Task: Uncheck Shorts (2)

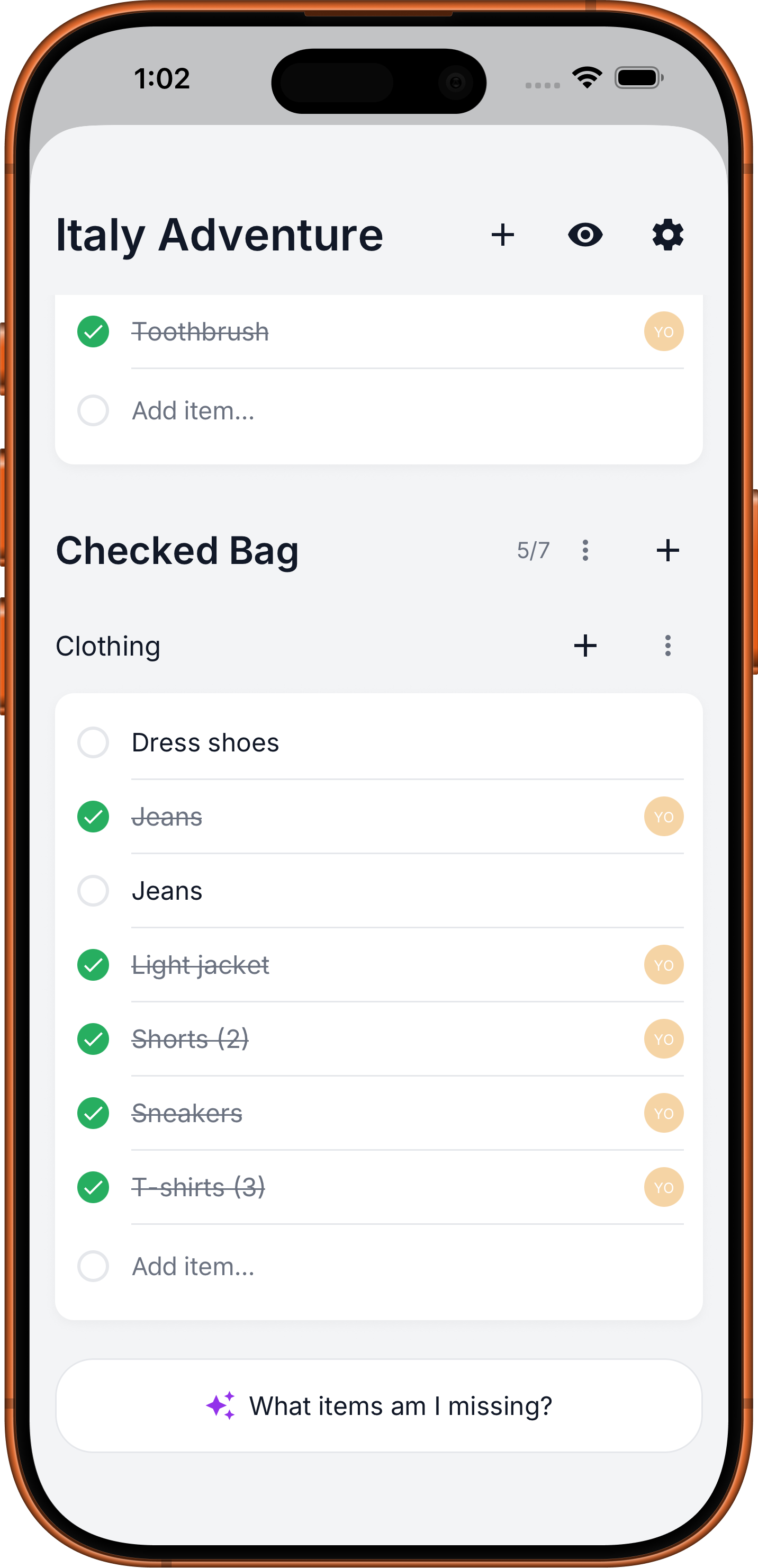Action: click(93, 1039)
